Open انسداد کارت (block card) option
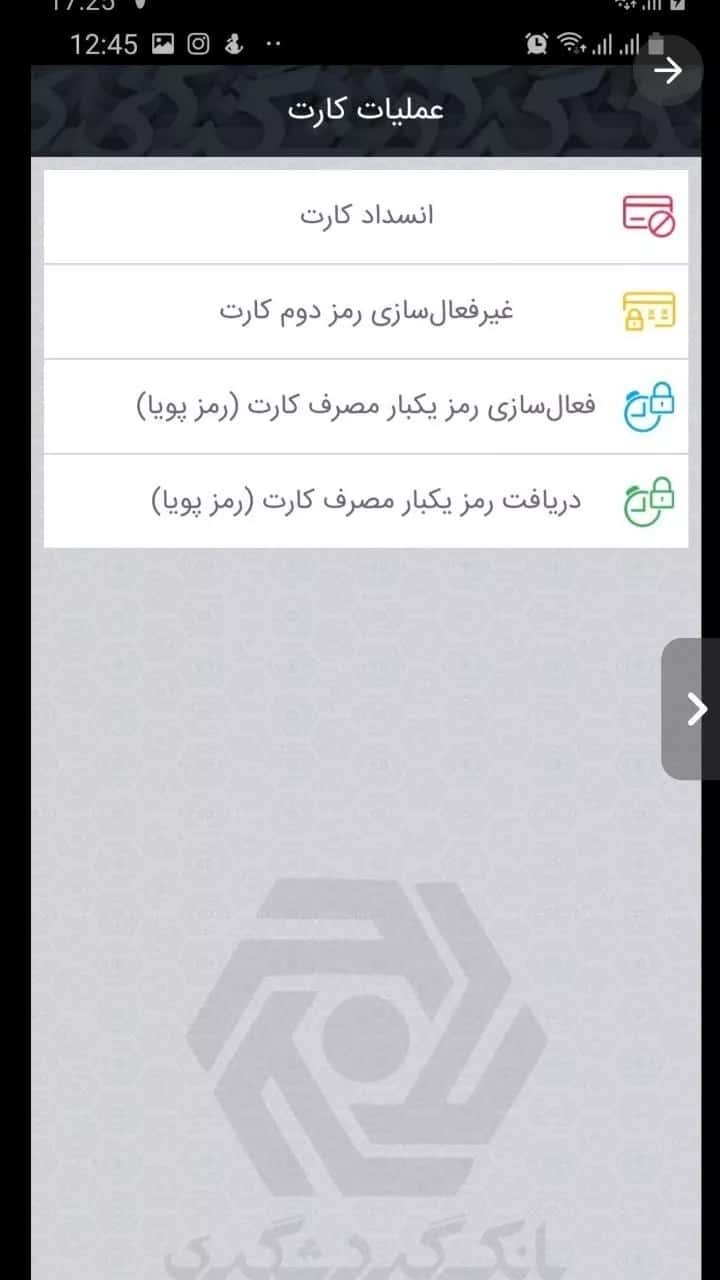 pos(366,216)
